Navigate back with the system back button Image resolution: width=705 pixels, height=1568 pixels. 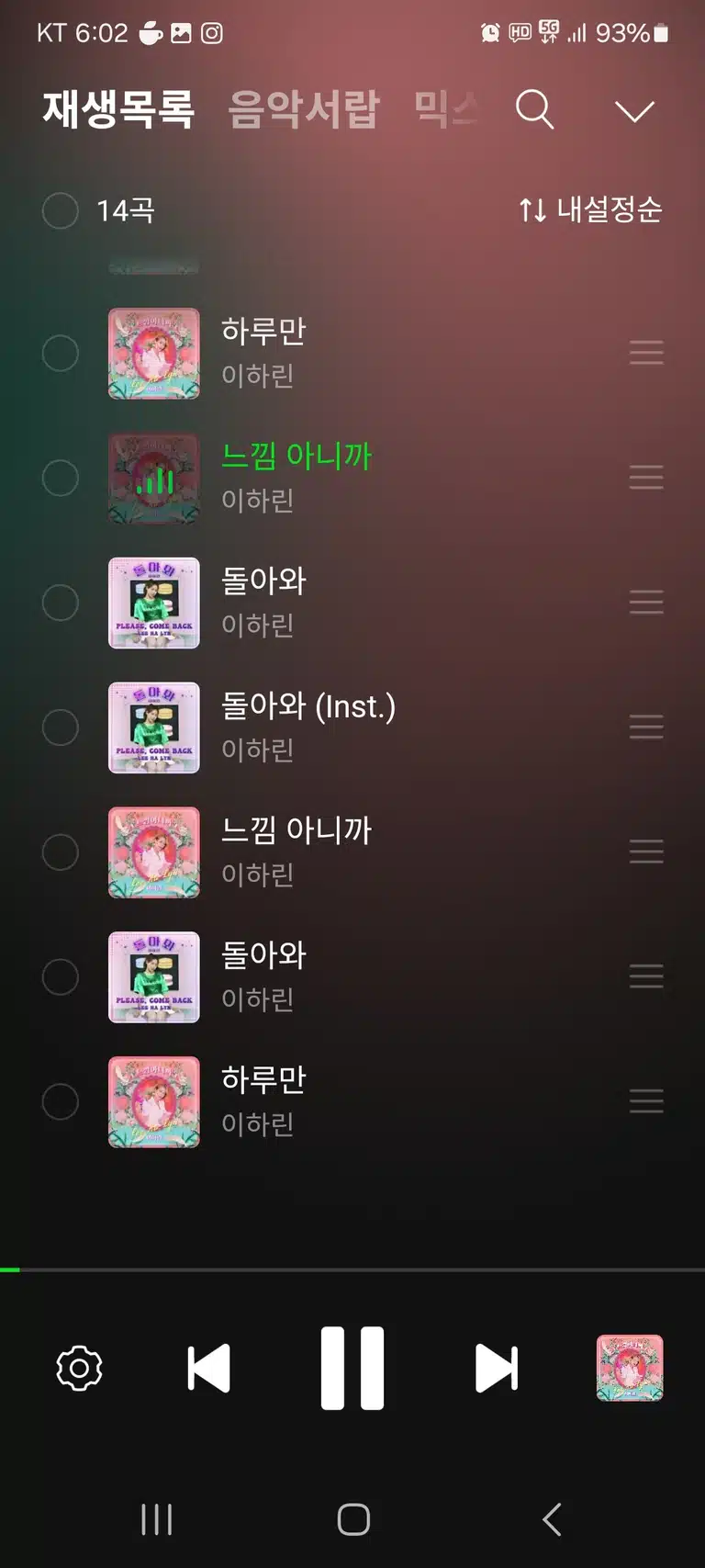coord(551,1519)
